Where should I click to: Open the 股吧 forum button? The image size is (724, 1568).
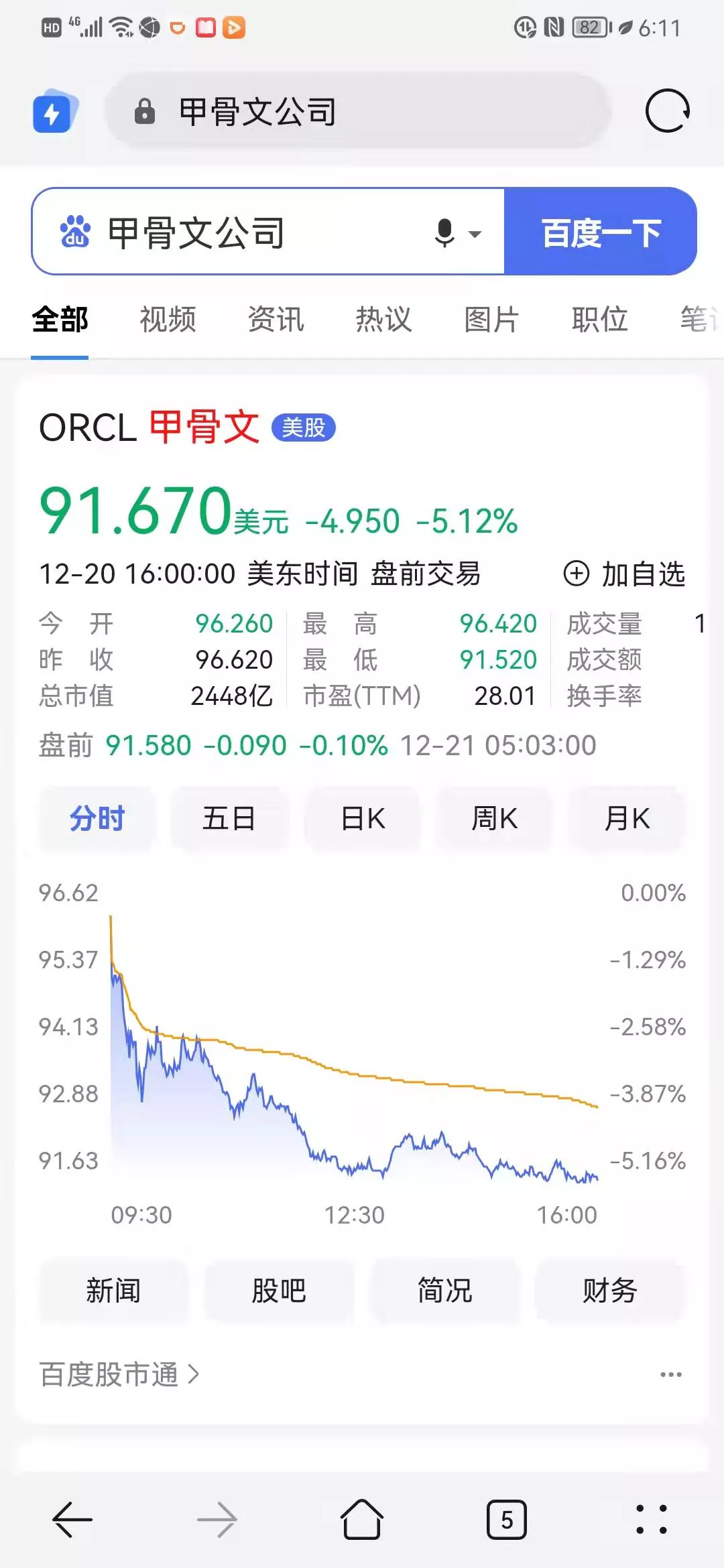[279, 1290]
